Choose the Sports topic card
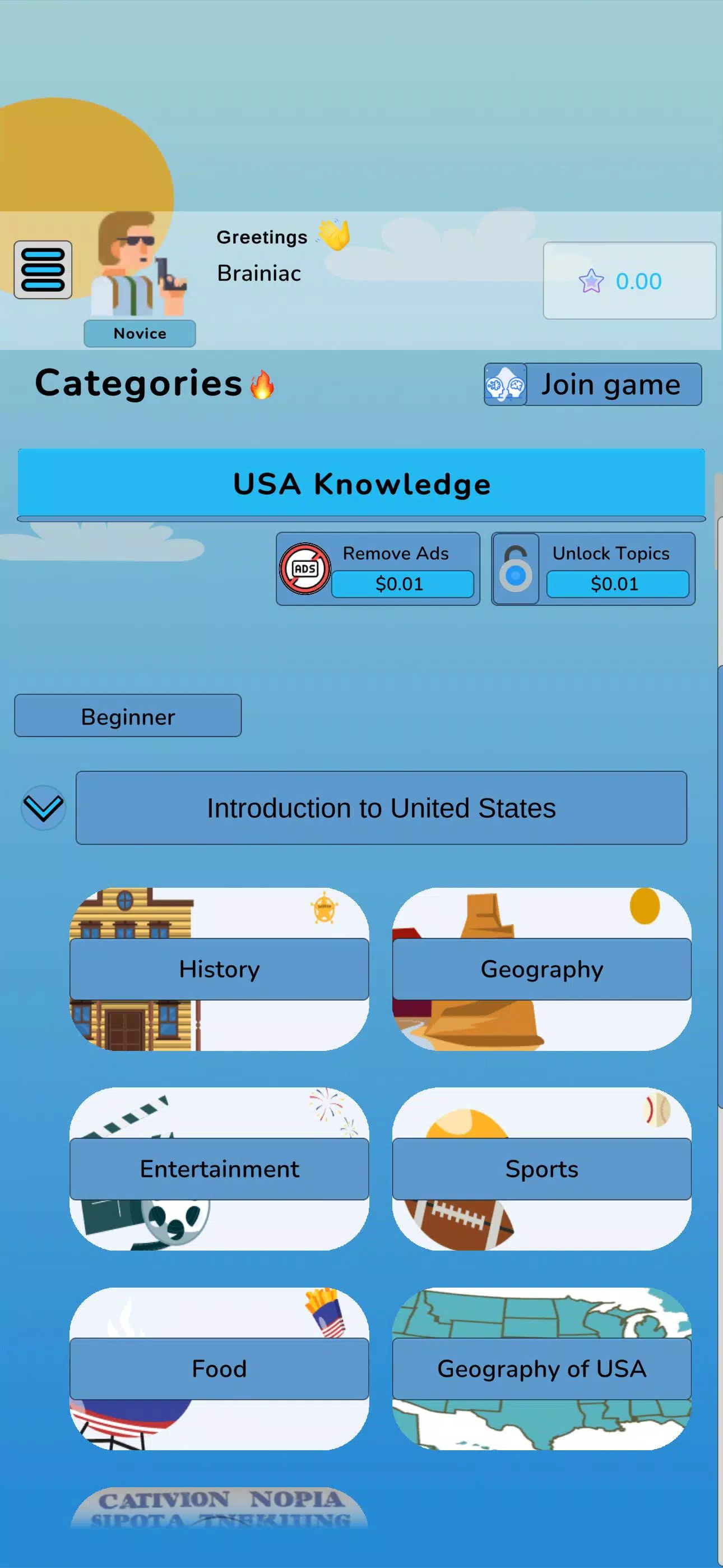This screenshot has width=723, height=1568. click(541, 1168)
